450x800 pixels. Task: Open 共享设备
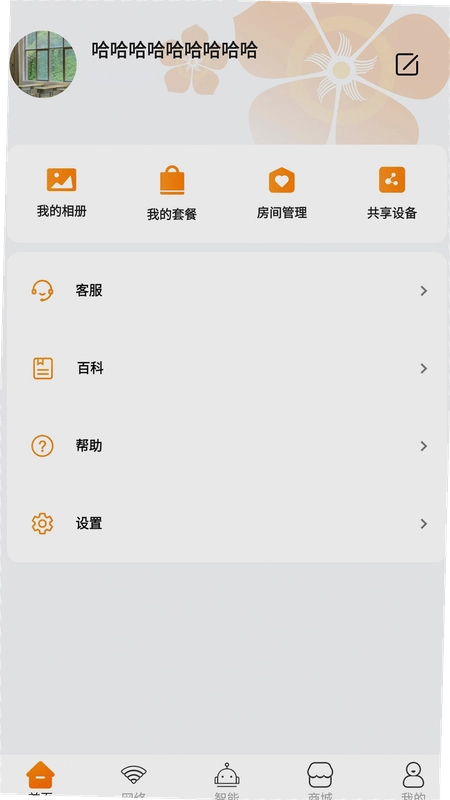pos(392,193)
